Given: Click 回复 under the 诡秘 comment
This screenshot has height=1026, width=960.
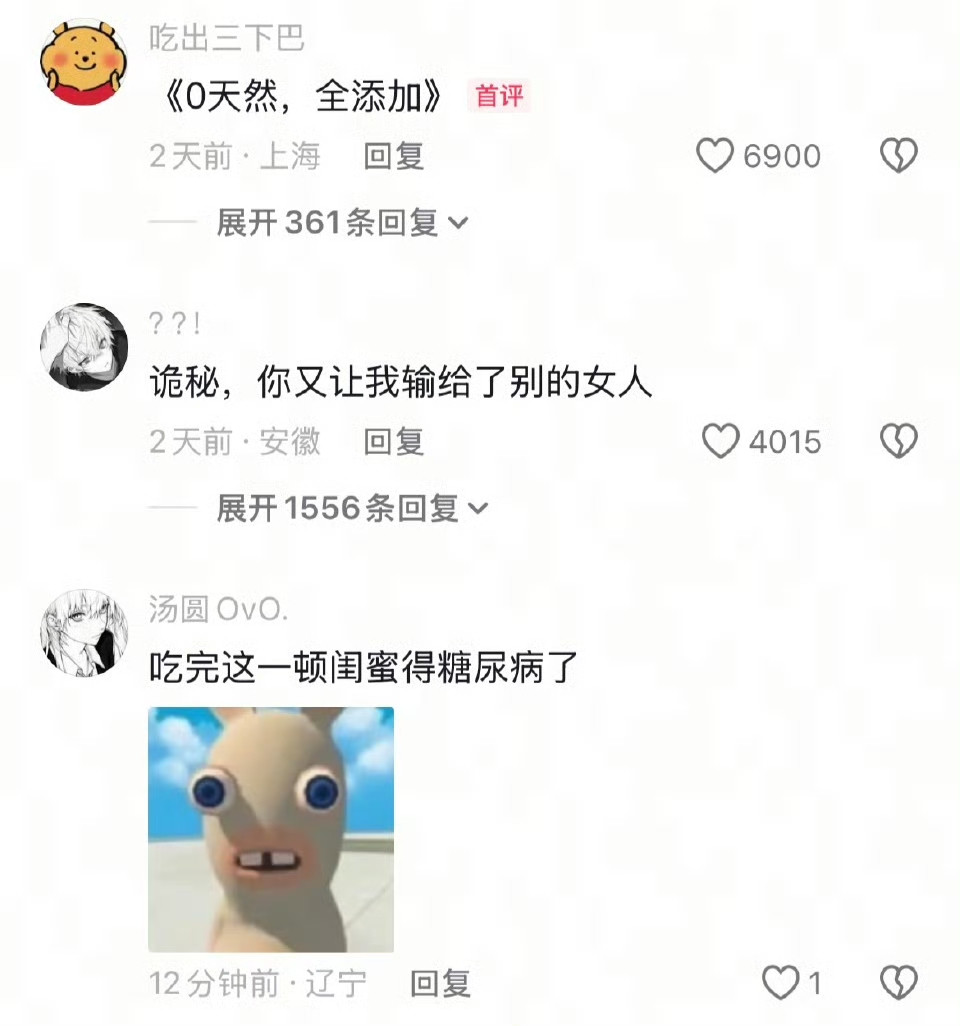Looking at the screenshot, I should pyautogui.click(x=393, y=443).
